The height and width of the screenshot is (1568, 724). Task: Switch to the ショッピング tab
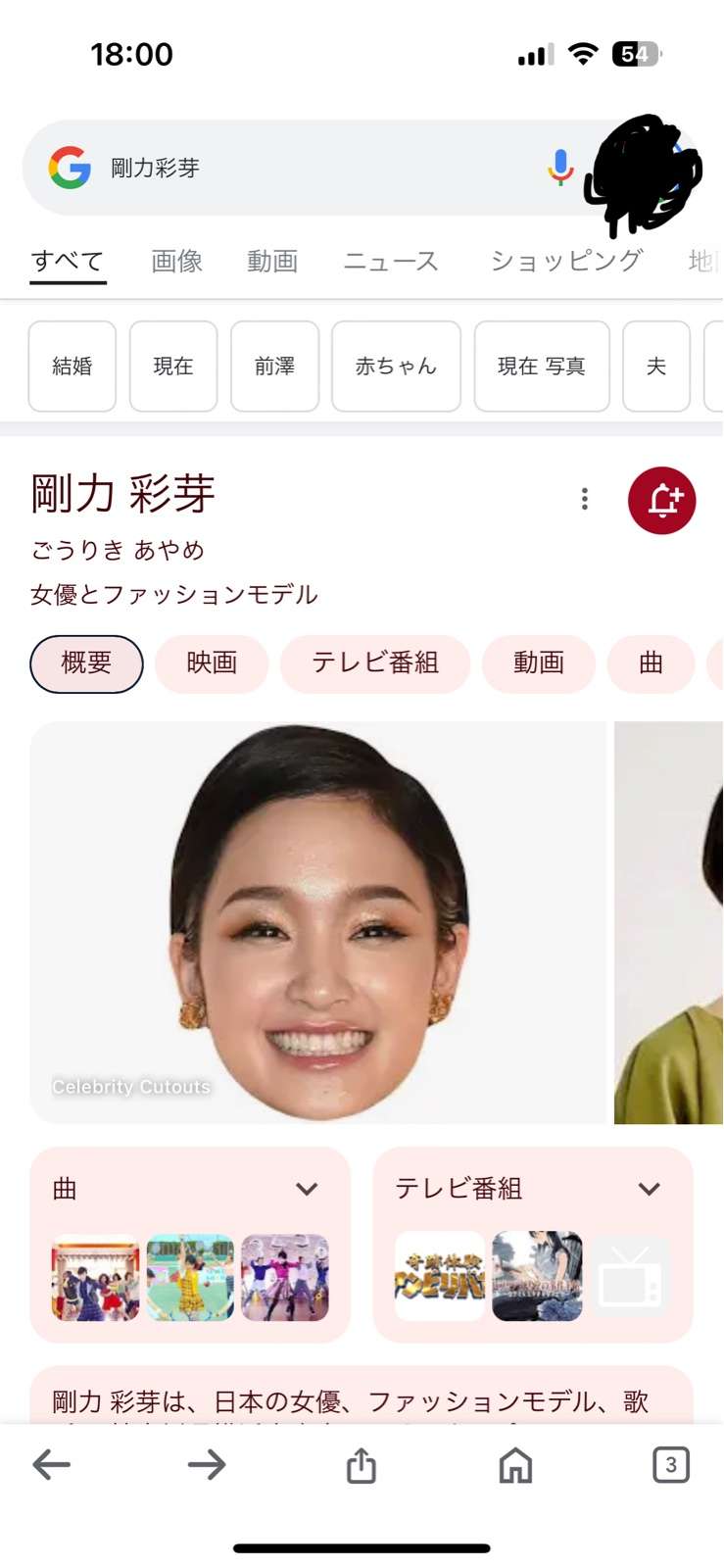tap(566, 261)
